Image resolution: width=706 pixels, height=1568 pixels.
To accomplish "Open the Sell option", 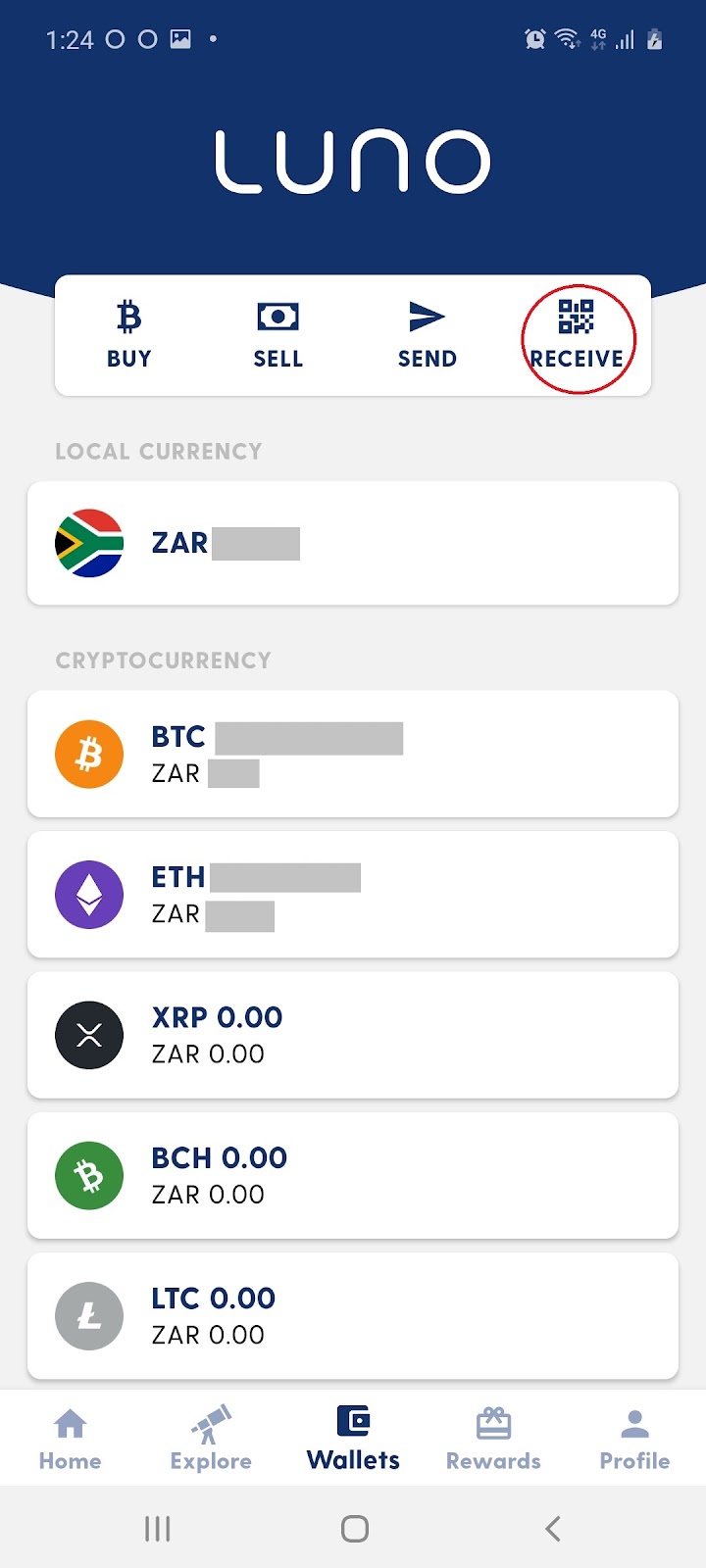I will coord(277,335).
